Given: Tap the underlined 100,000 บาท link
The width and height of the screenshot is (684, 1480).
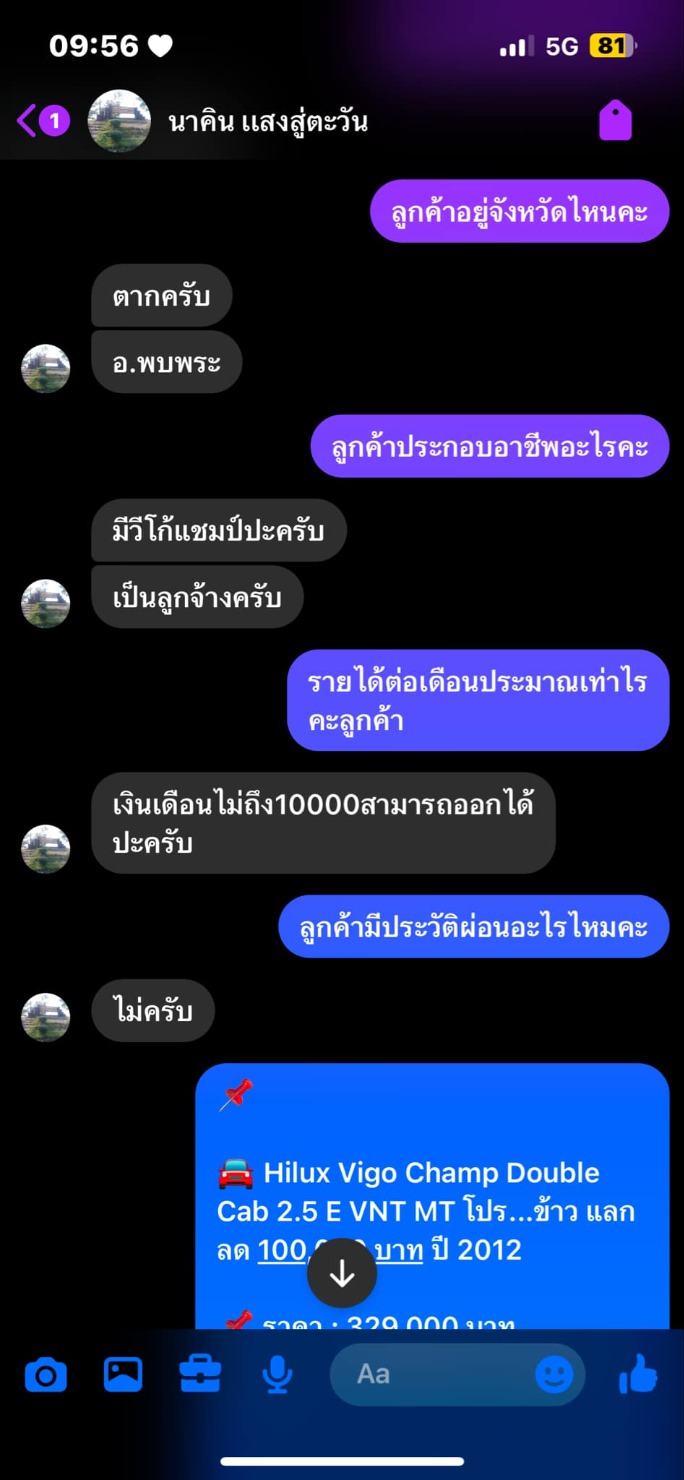Looking at the screenshot, I should point(340,1250).
